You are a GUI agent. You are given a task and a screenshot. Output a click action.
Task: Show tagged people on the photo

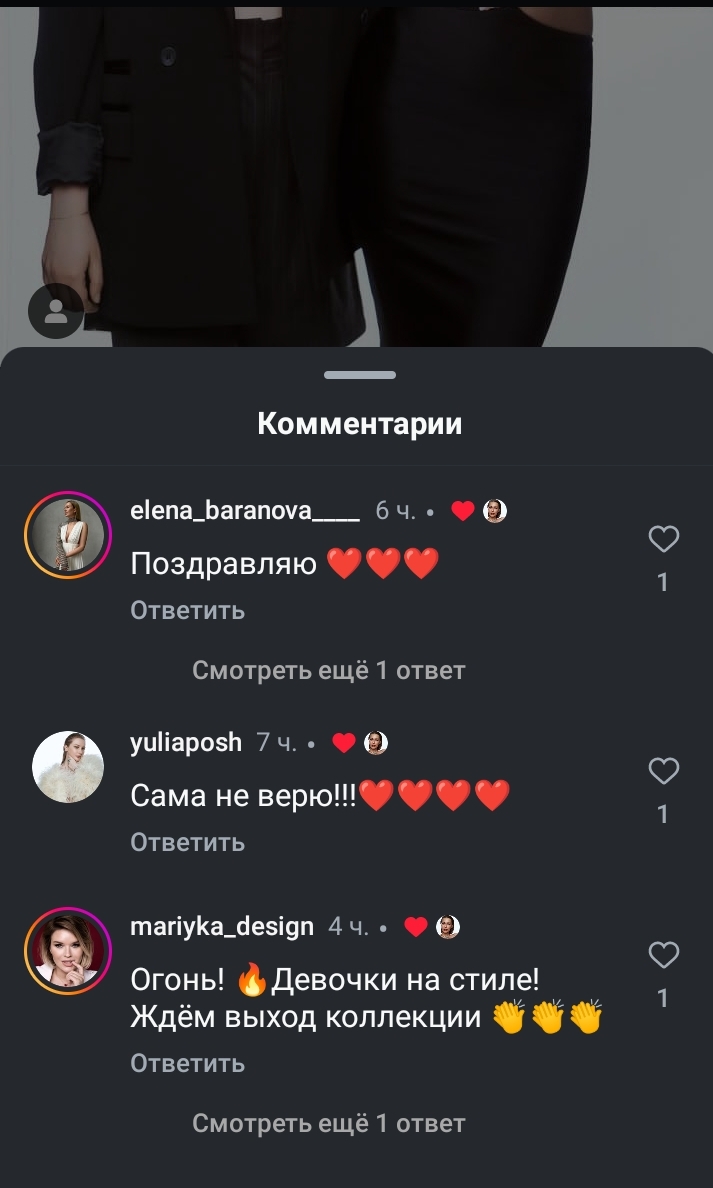[x=56, y=312]
